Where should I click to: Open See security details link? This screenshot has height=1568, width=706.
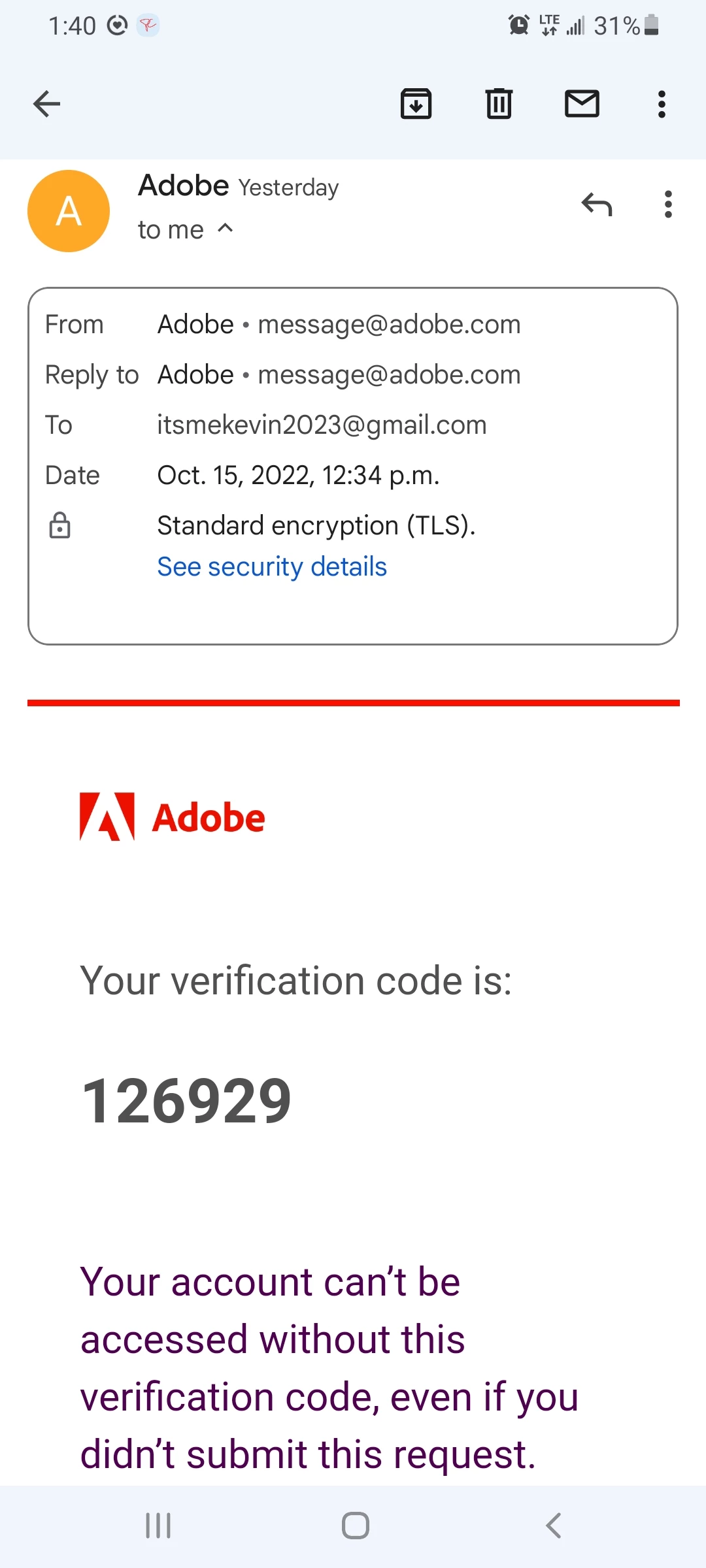tap(272, 567)
